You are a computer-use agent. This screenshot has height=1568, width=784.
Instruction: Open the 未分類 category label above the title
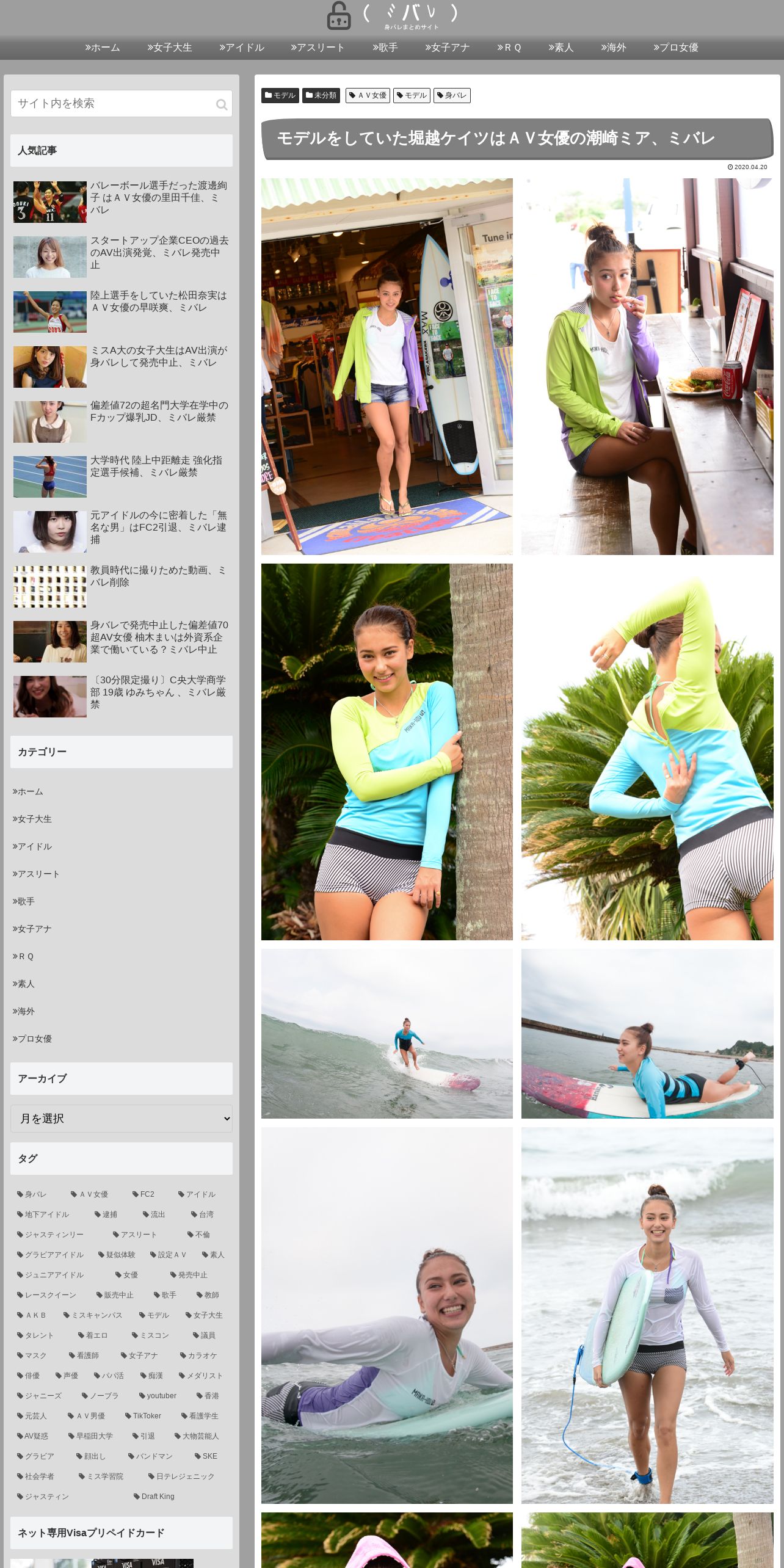(x=321, y=95)
